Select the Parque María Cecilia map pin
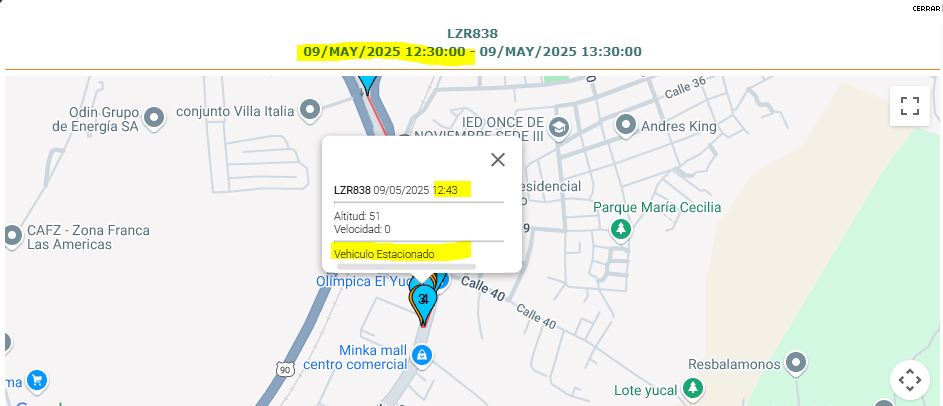943x406 pixels. [621, 229]
